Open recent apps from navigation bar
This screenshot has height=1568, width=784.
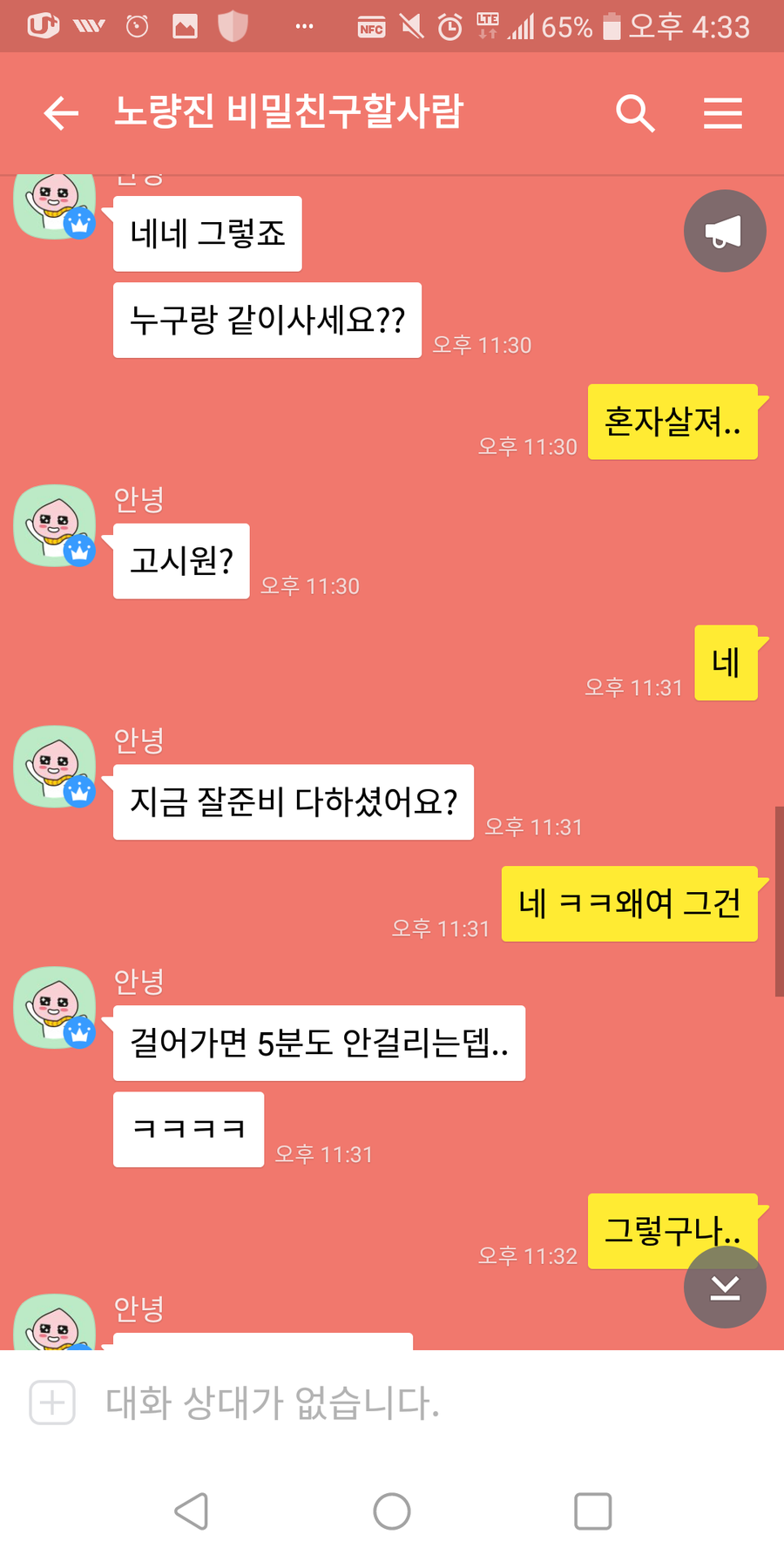(x=593, y=1511)
